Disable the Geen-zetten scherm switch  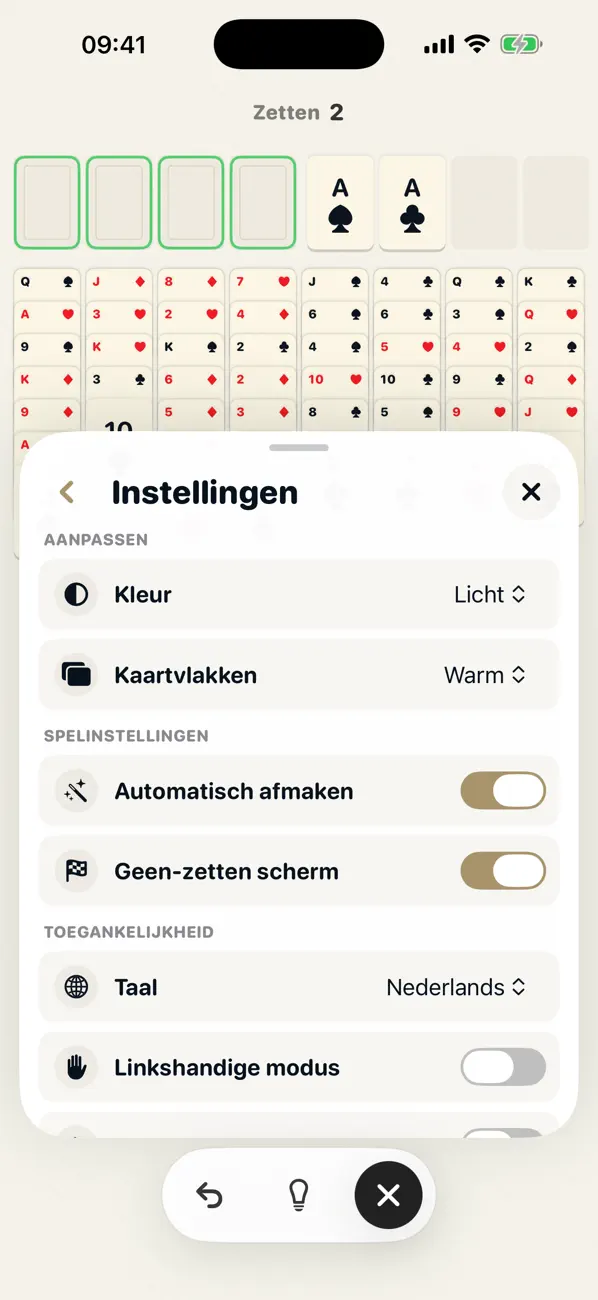pos(503,871)
